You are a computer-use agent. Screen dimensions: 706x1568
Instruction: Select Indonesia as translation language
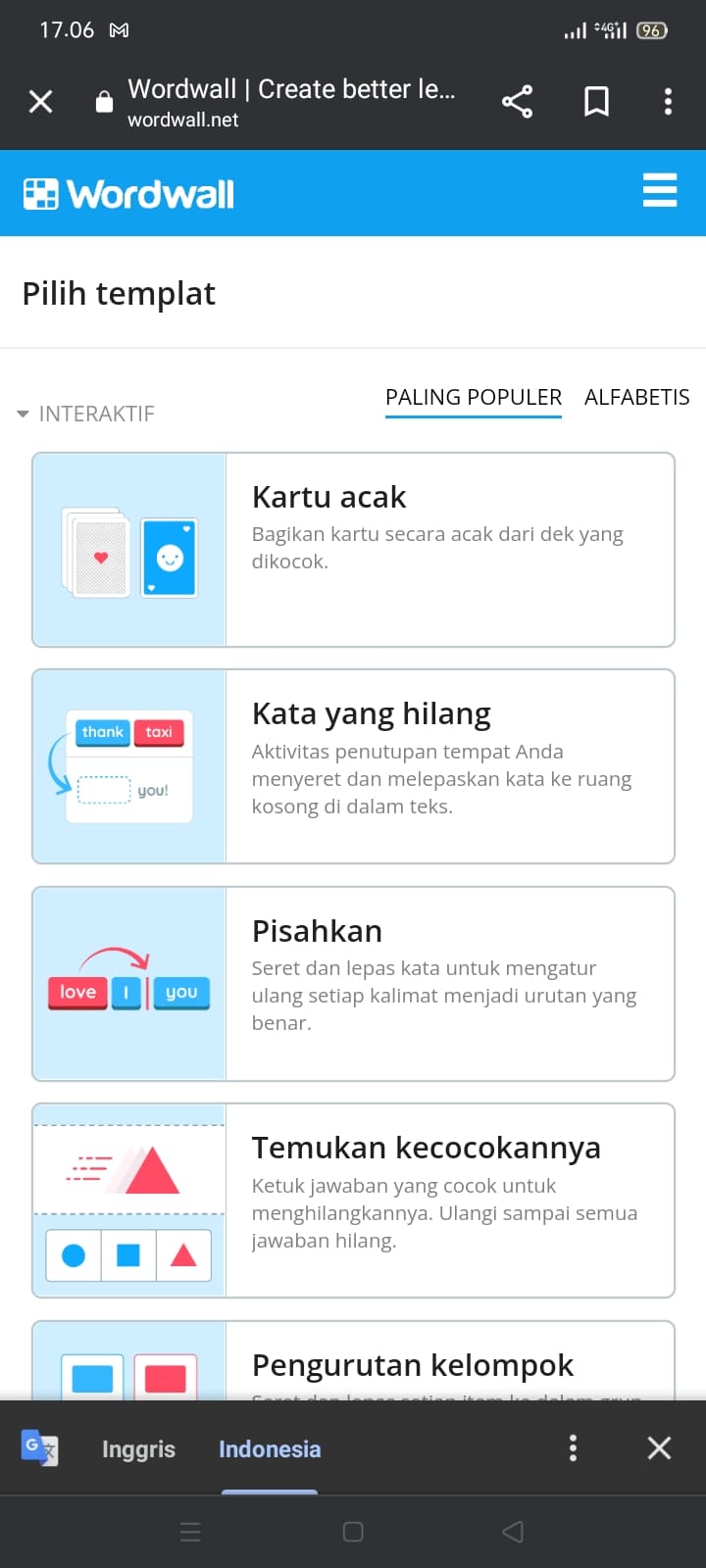tap(270, 1449)
